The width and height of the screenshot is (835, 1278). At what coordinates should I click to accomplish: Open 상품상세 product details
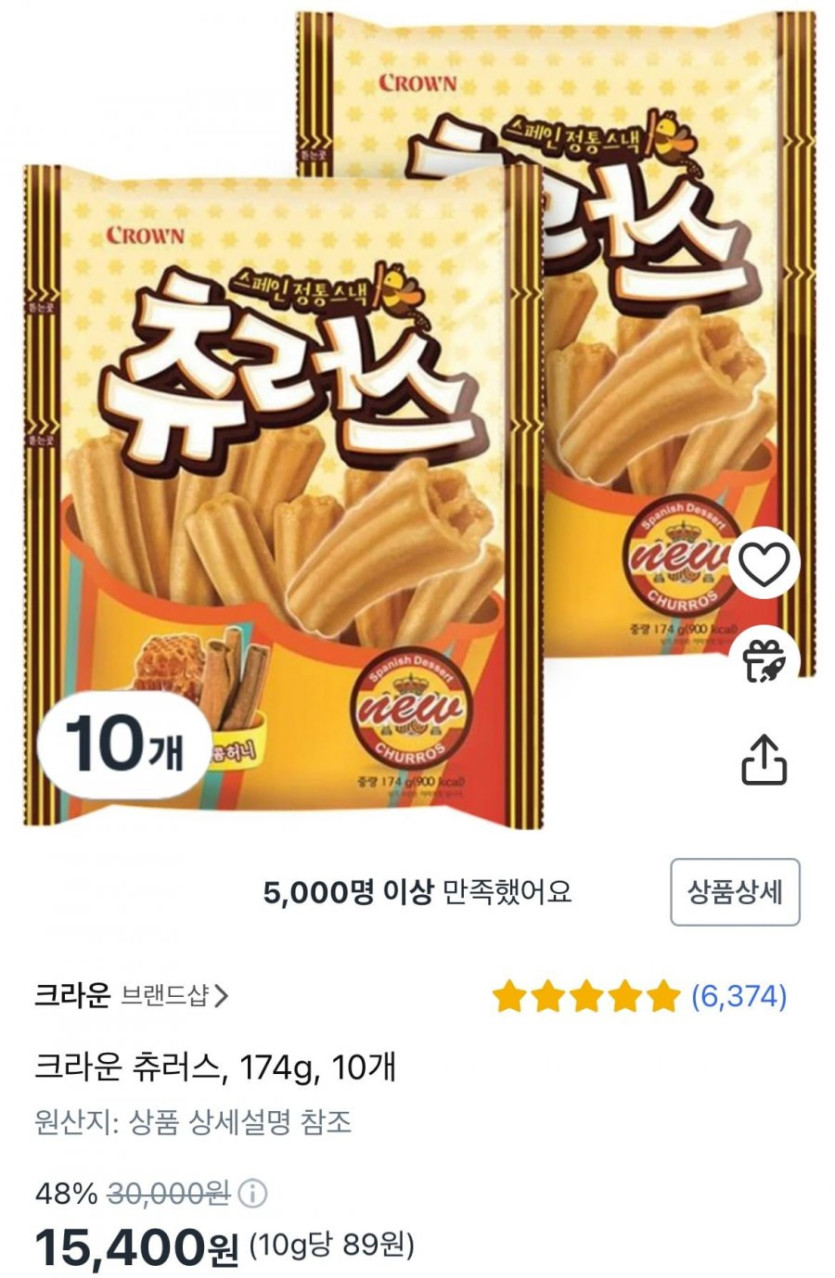[x=735, y=891]
